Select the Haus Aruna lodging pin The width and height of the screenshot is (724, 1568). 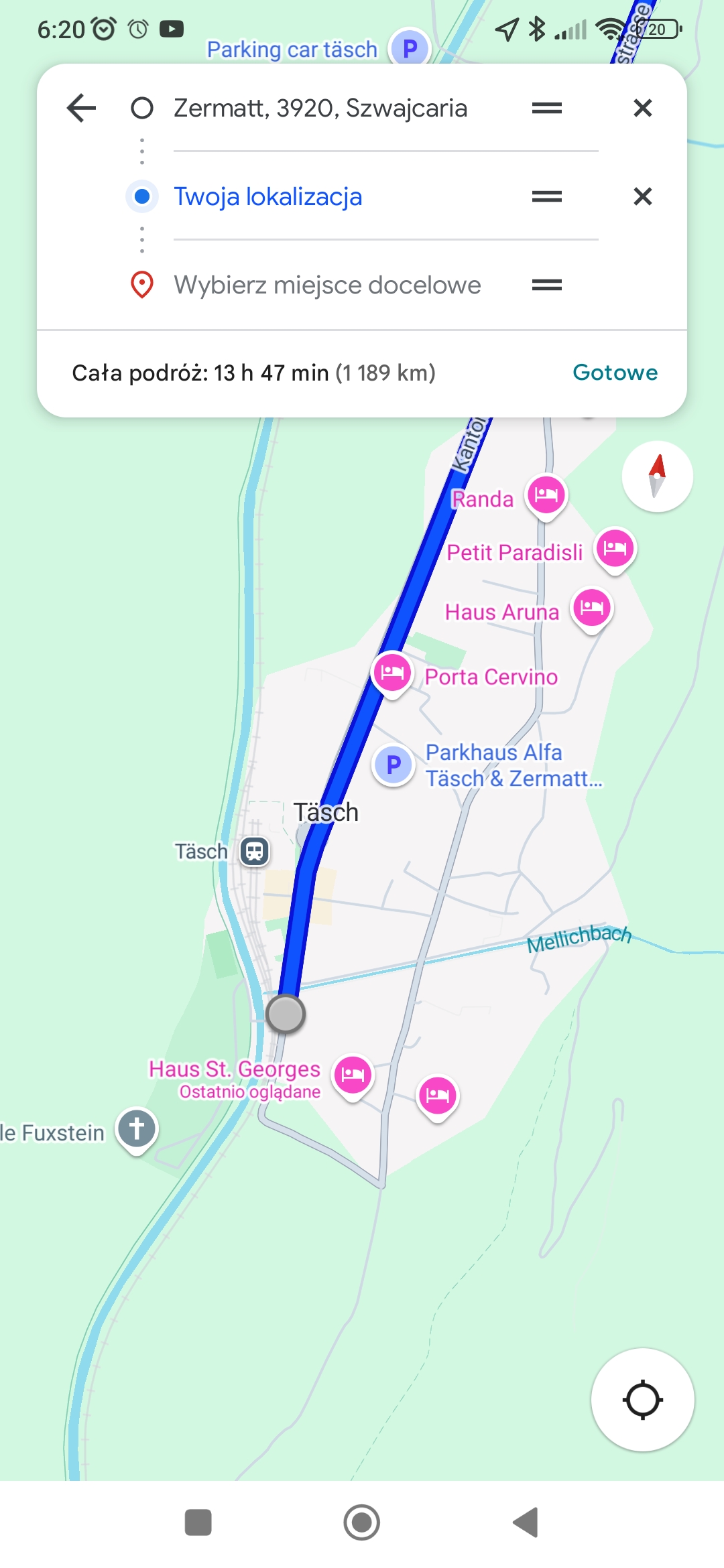click(593, 608)
